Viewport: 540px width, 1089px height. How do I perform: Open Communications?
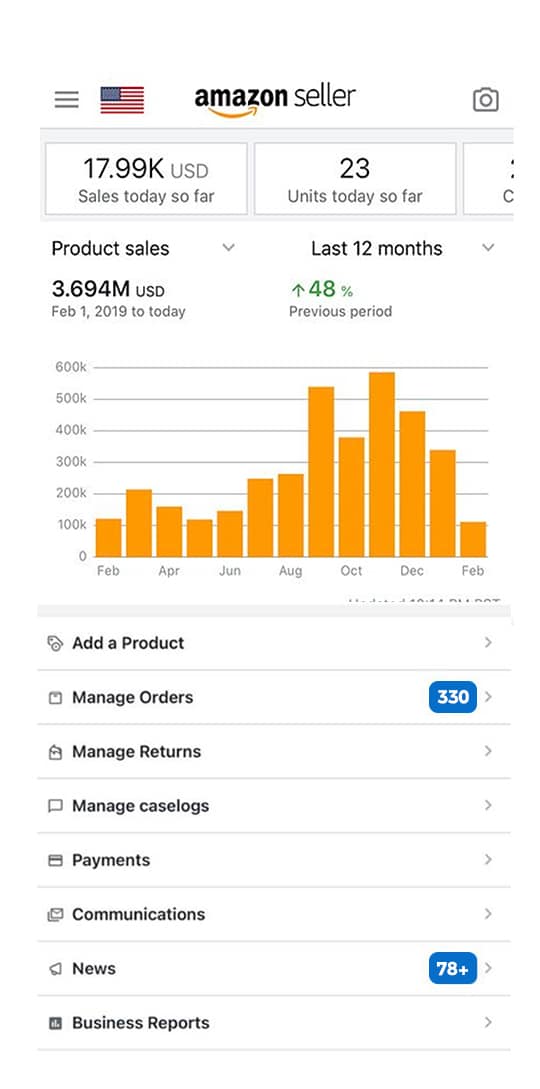274,914
